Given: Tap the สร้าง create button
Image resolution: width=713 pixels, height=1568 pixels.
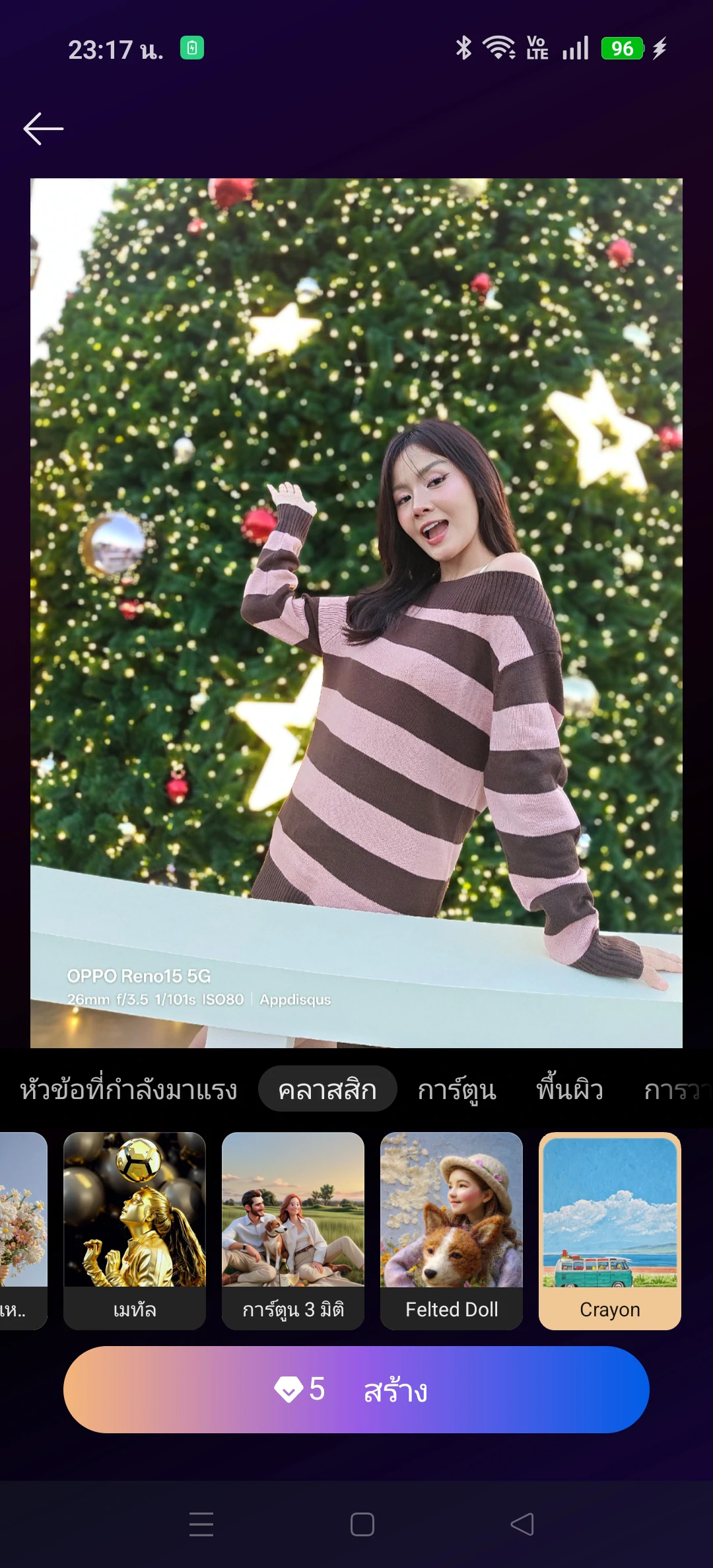Looking at the screenshot, I should click(356, 1390).
